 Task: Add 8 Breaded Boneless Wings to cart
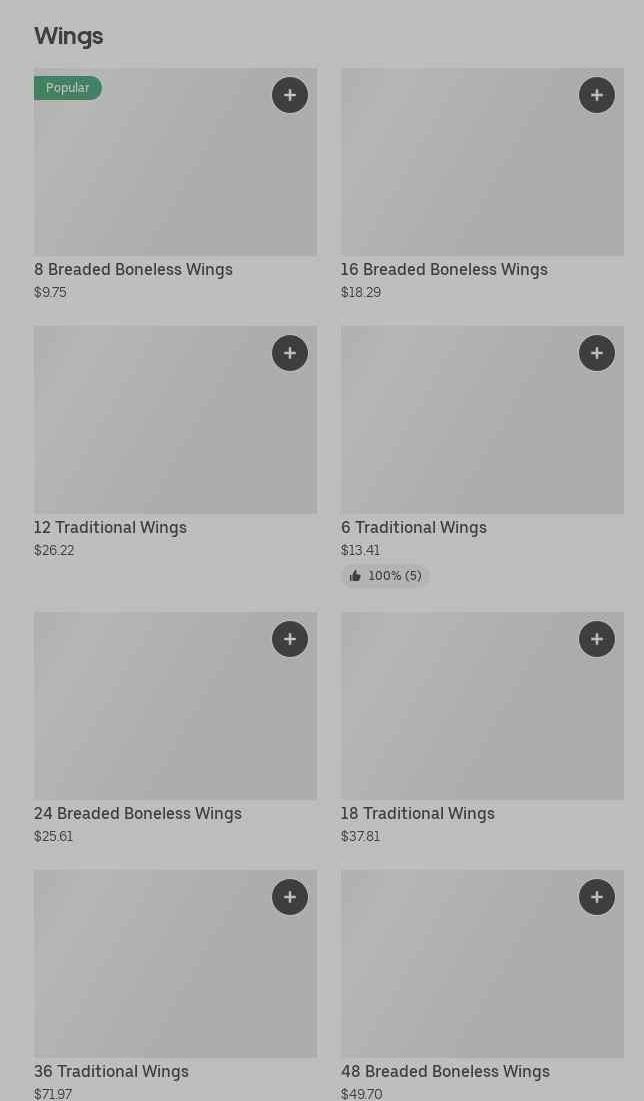pos(289,95)
